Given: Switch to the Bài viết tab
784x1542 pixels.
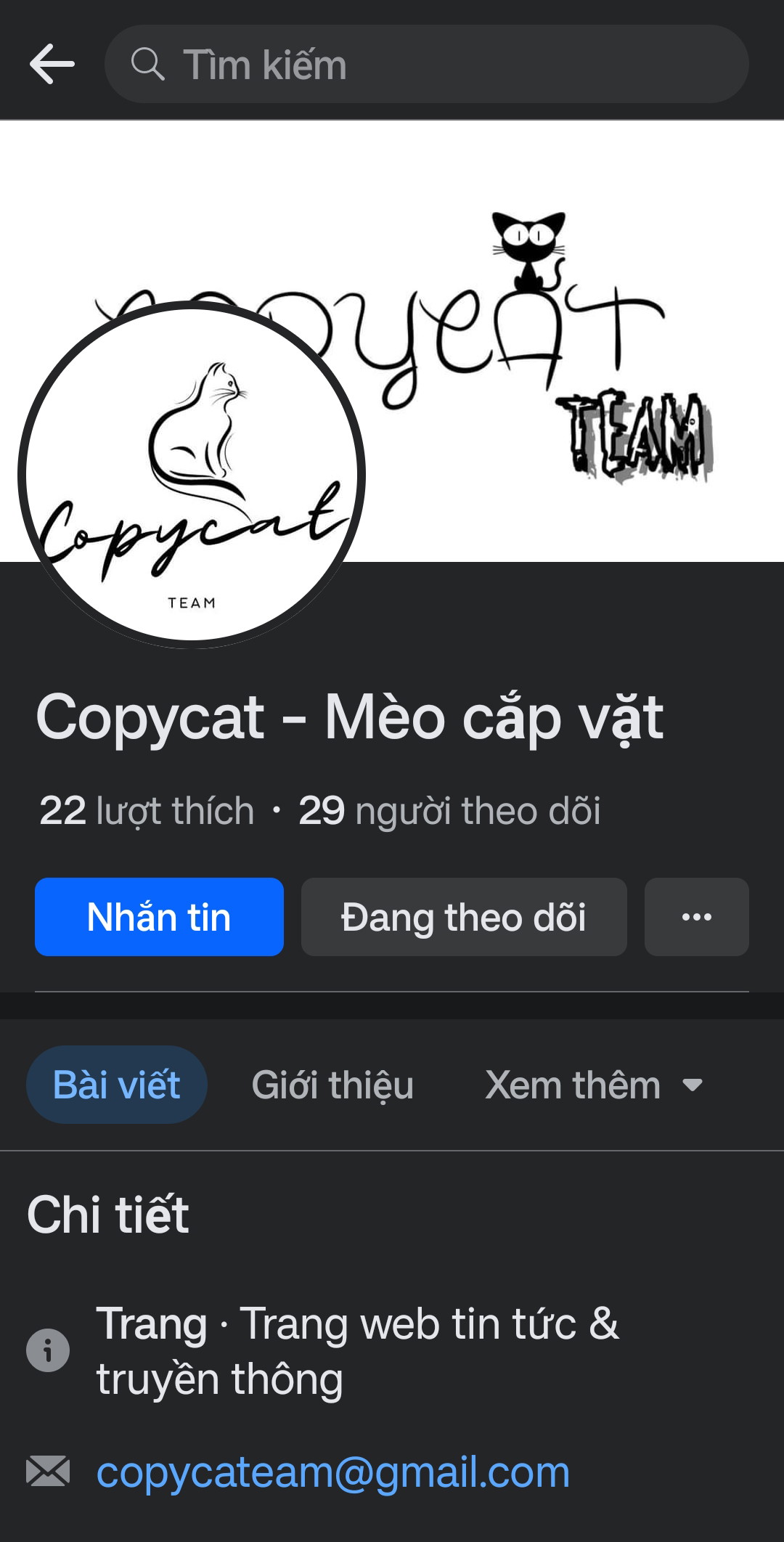Looking at the screenshot, I should point(117,1085).
